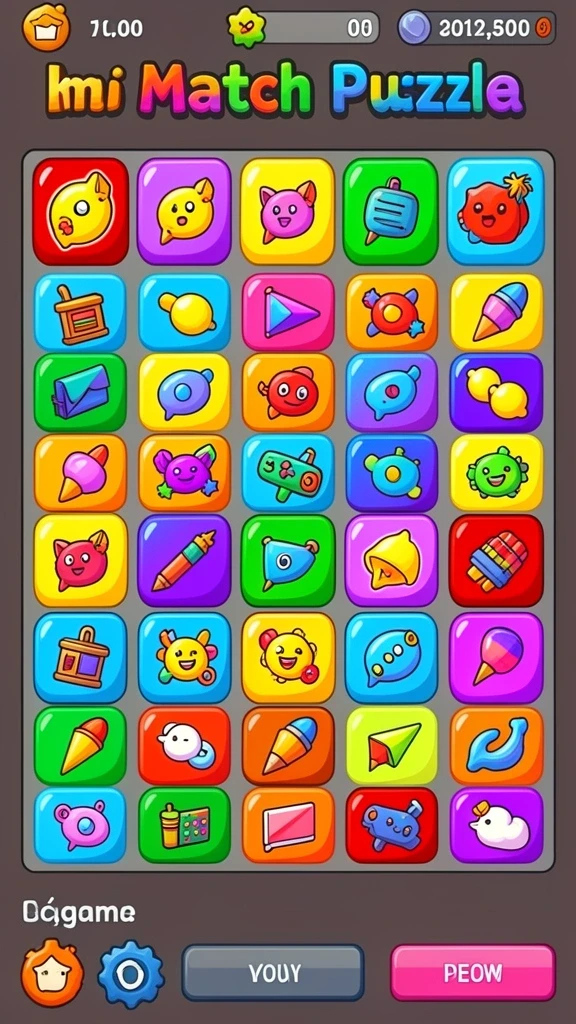Choose the paint set tile on green
This screenshot has height=1024, width=576.
tap(184, 825)
